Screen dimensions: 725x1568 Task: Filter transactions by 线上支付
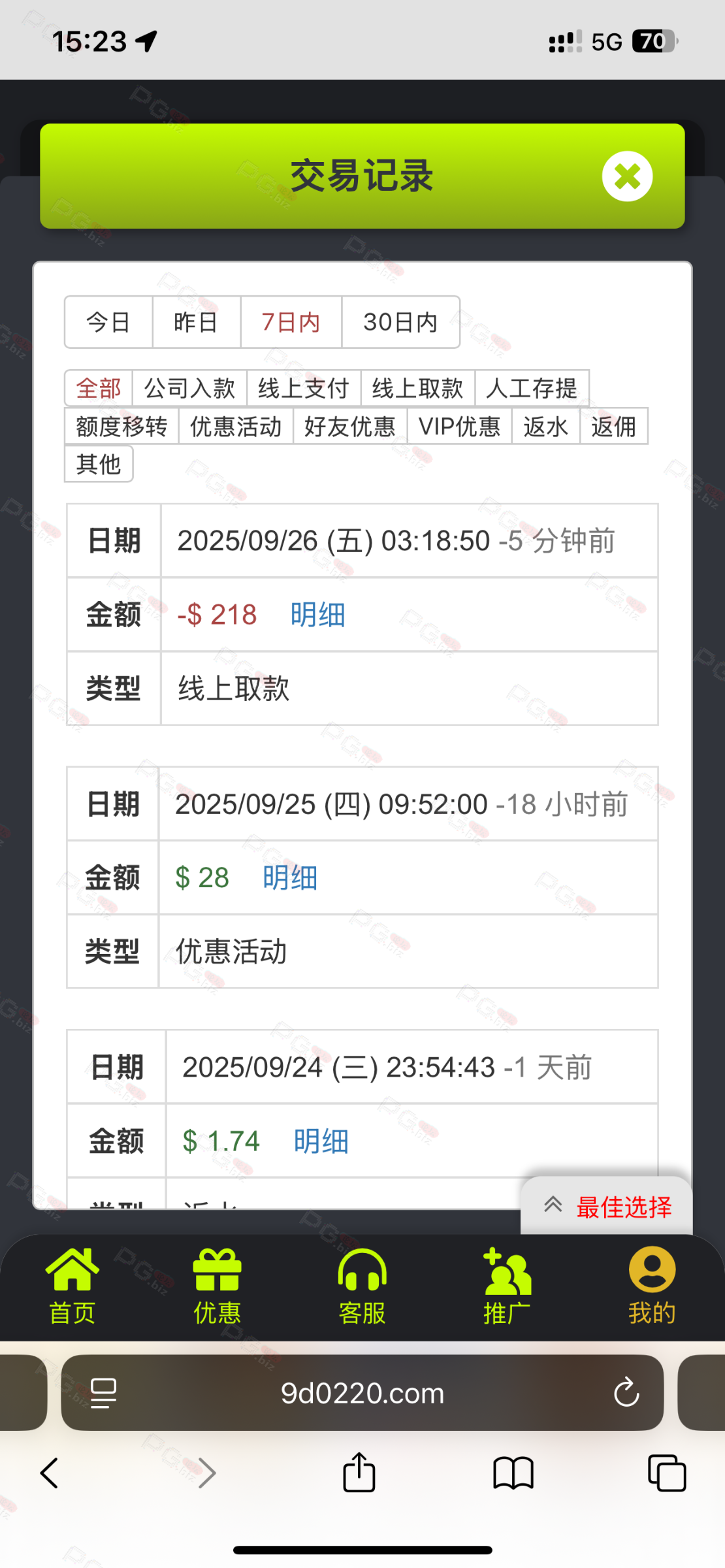(304, 388)
